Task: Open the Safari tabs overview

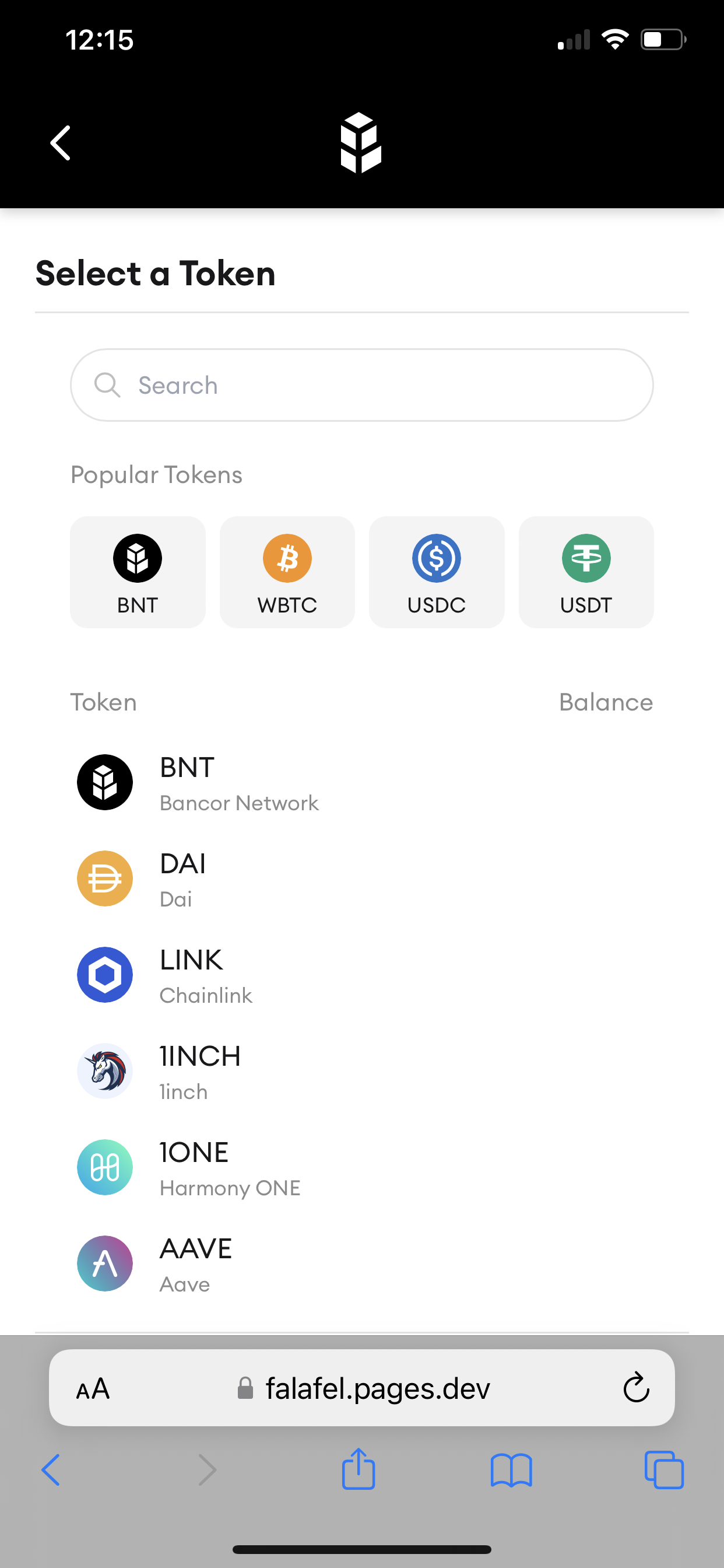Action: pos(663,1469)
